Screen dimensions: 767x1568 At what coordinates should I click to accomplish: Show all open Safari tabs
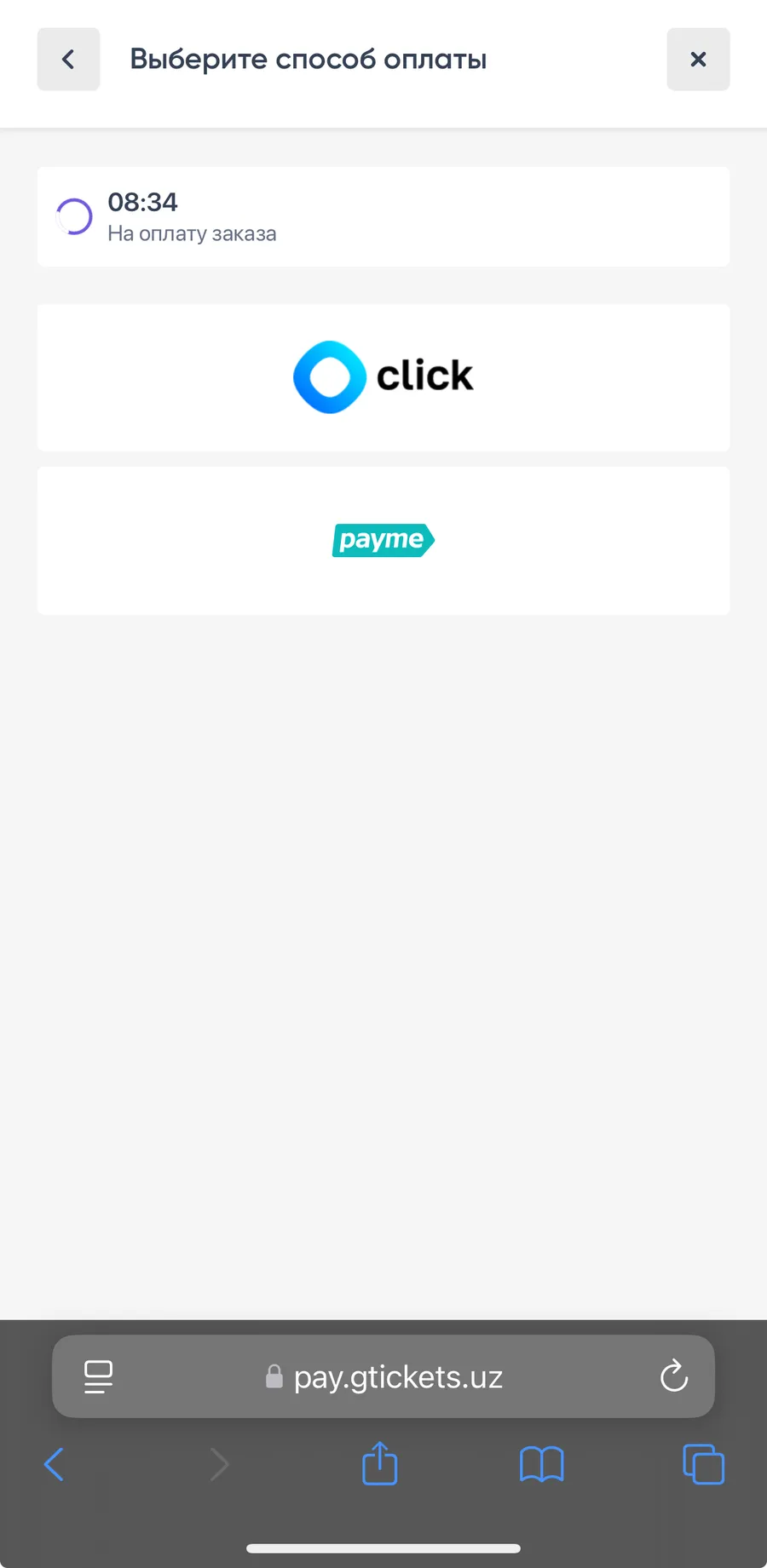pos(703,1464)
